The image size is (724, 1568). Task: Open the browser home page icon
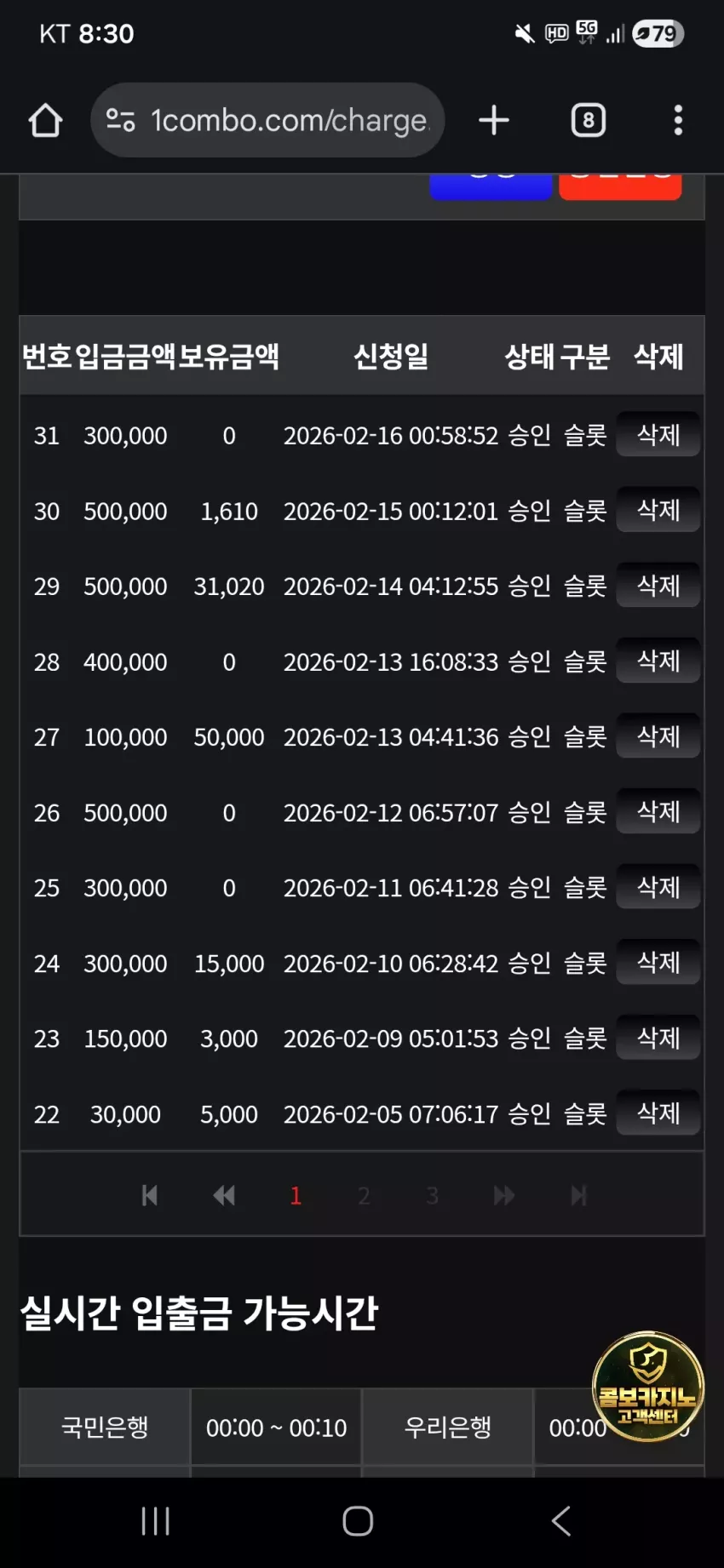(x=46, y=120)
